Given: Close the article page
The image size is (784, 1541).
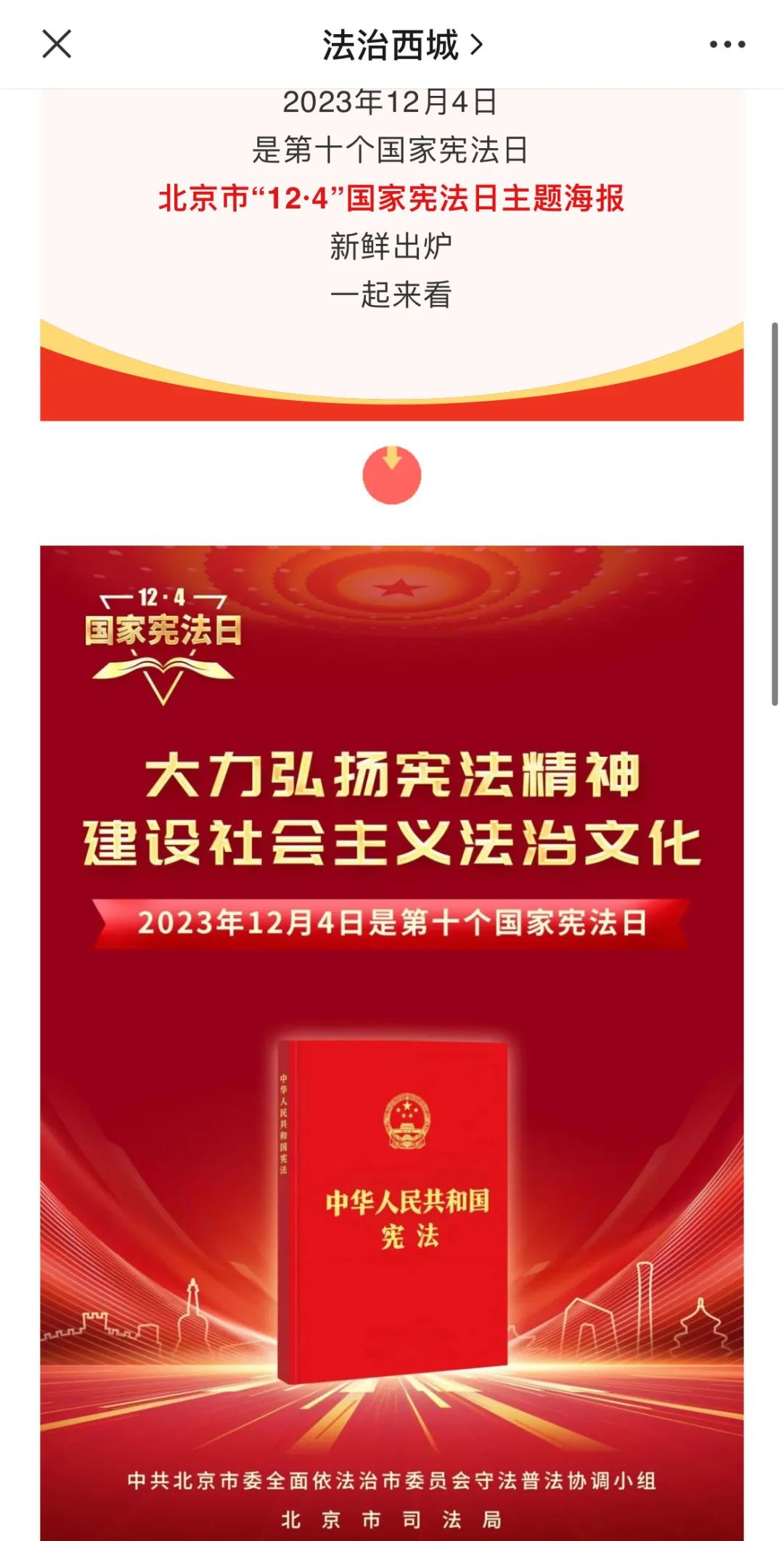Looking at the screenshot, I should click(57, 44).
